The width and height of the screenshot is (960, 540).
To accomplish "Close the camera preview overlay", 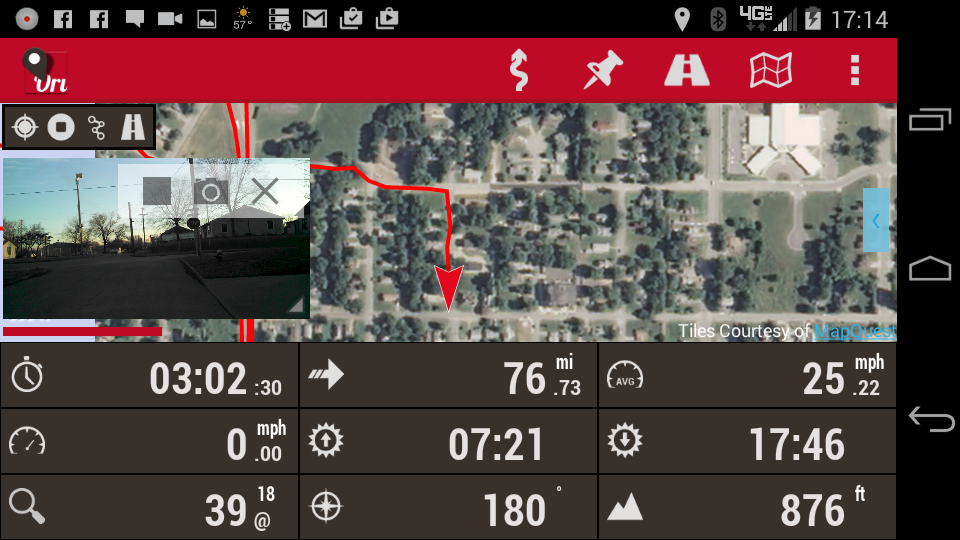I will tap(265, 190).
